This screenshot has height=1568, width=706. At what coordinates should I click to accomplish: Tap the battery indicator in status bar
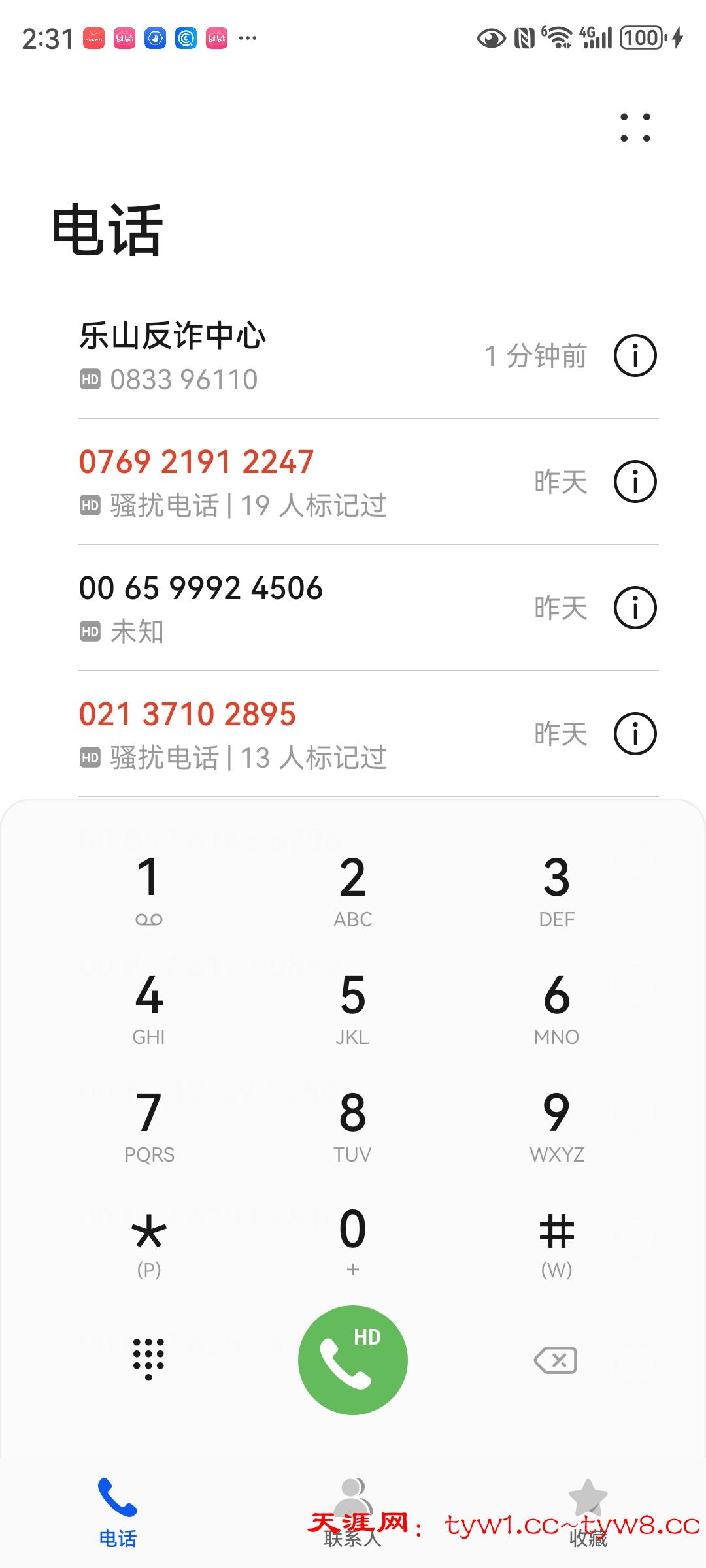click(641, 37)
